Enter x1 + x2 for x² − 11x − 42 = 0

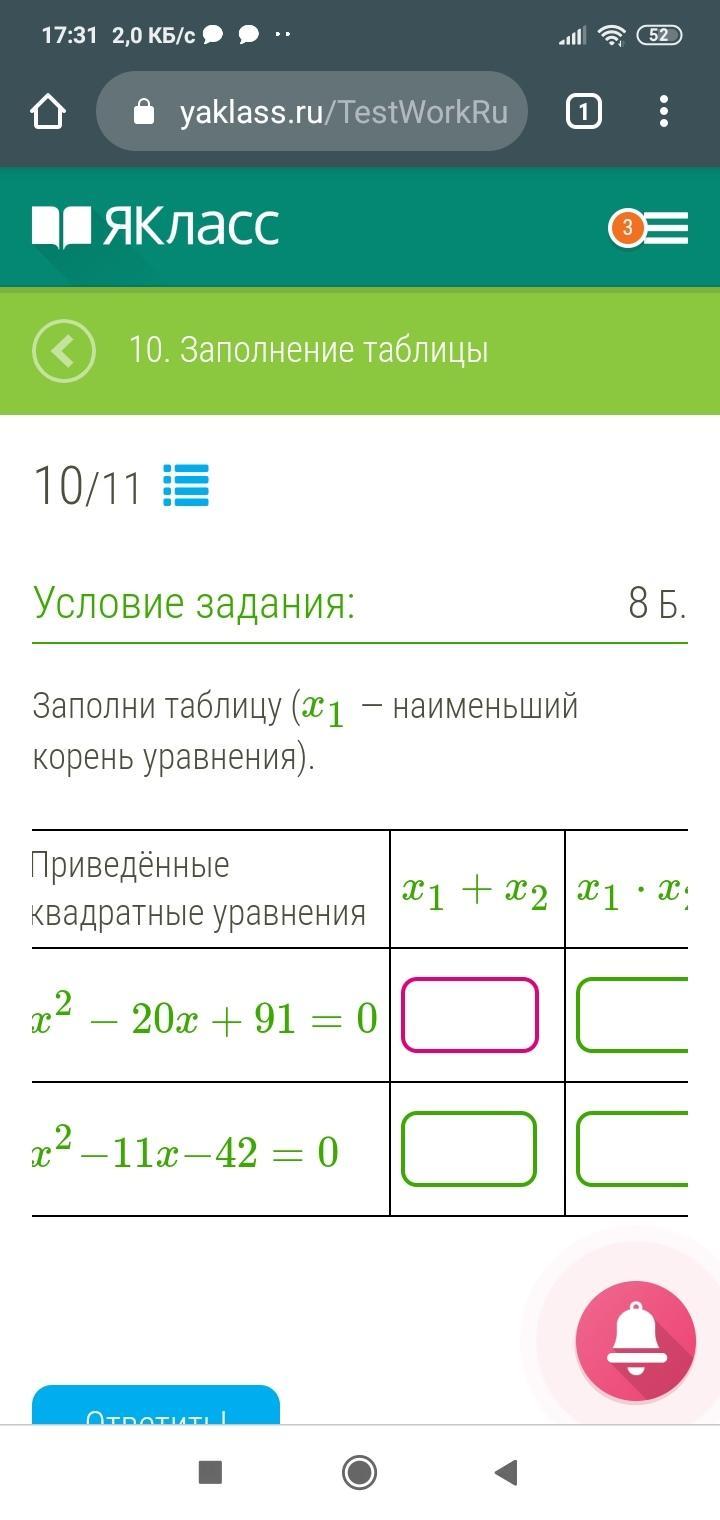coord(469,1149)
